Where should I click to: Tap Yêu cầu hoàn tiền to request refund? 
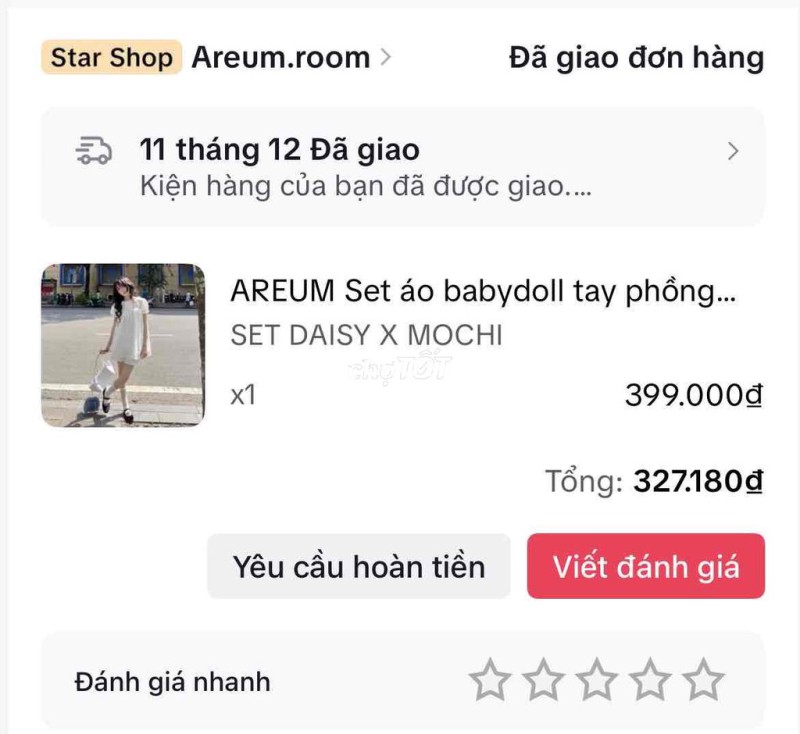click(358, 567)
